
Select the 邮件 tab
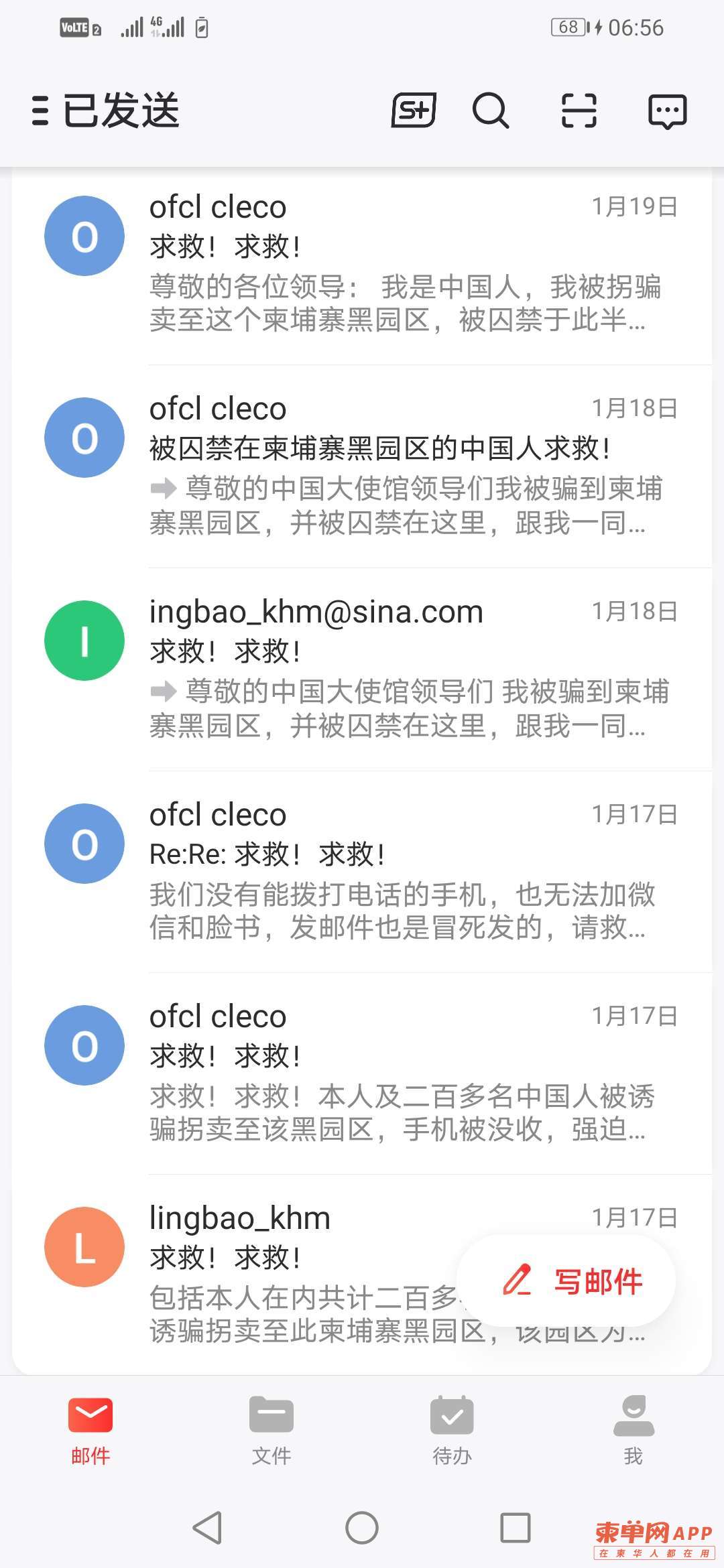click(x=90, y=1430)
